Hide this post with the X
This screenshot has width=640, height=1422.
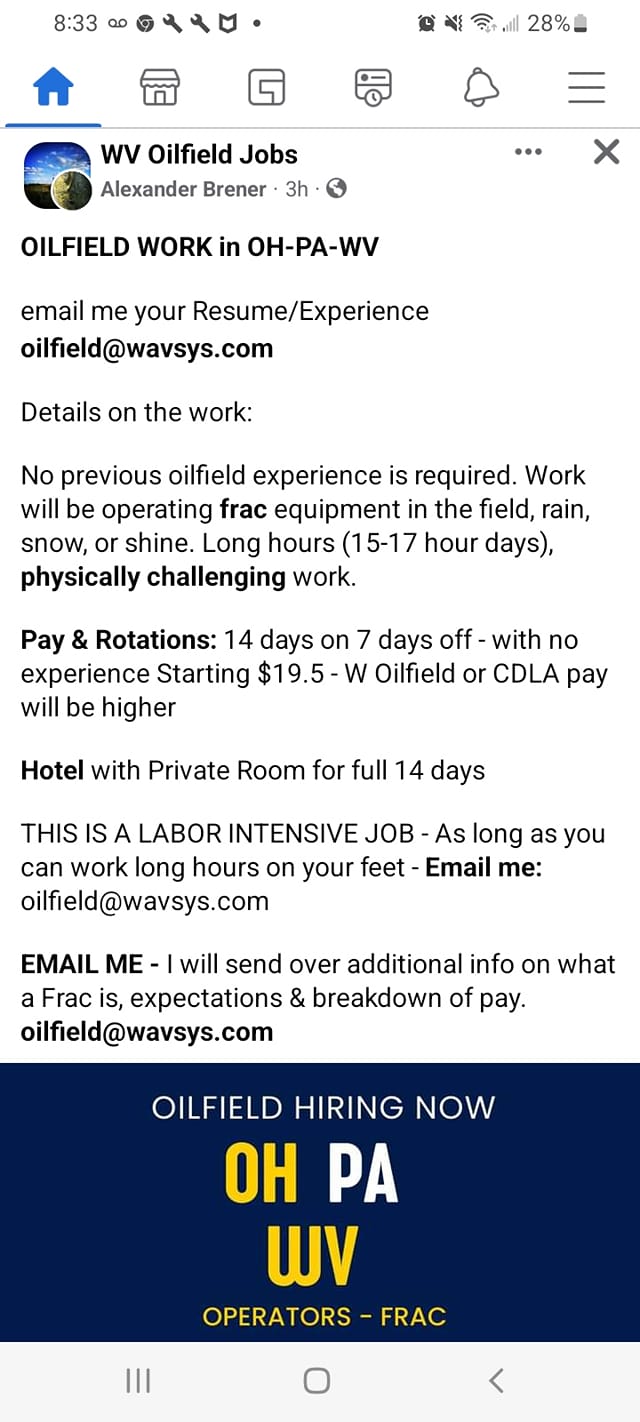click(x=607, y=152)
